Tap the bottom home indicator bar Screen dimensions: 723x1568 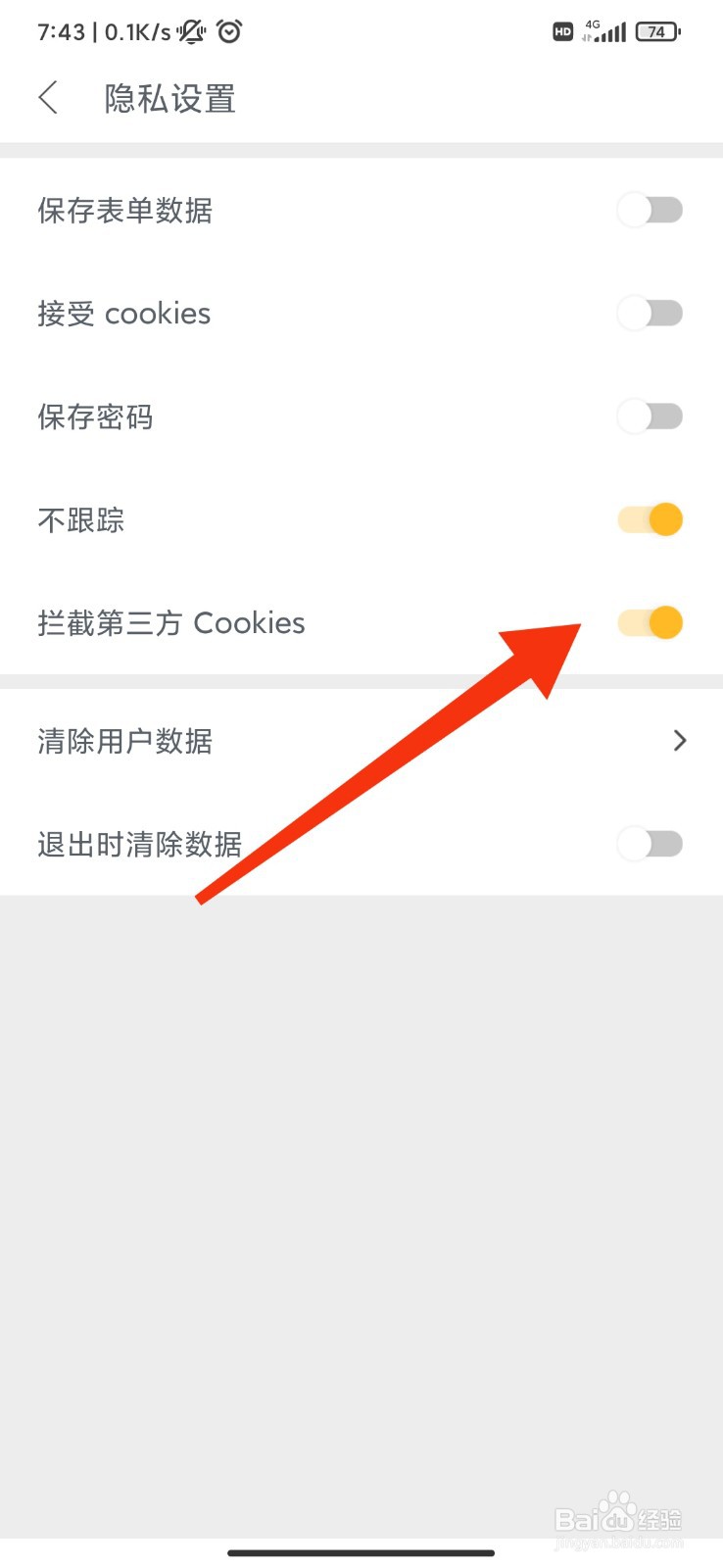coord(361,1552)
